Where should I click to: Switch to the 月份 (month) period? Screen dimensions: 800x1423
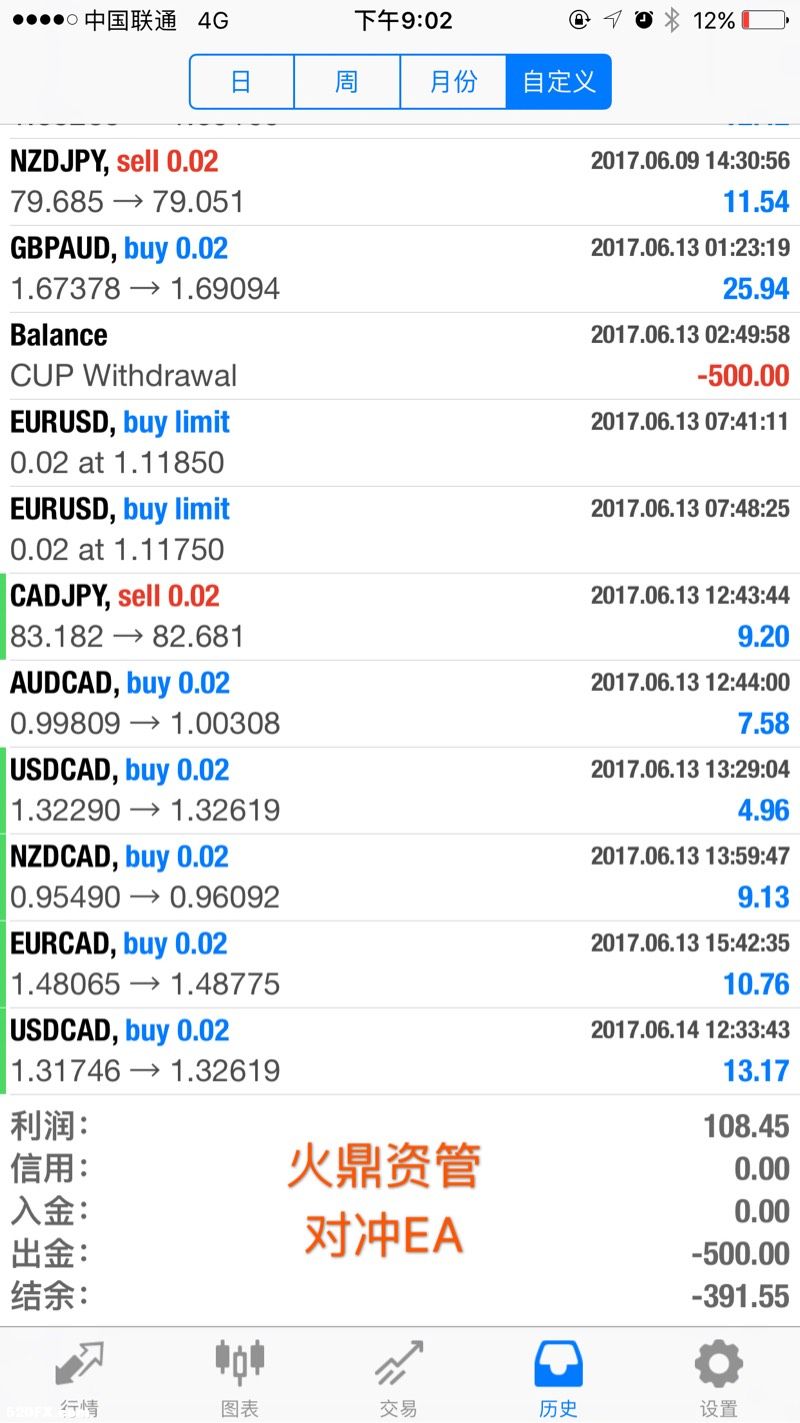click(453, 81)
